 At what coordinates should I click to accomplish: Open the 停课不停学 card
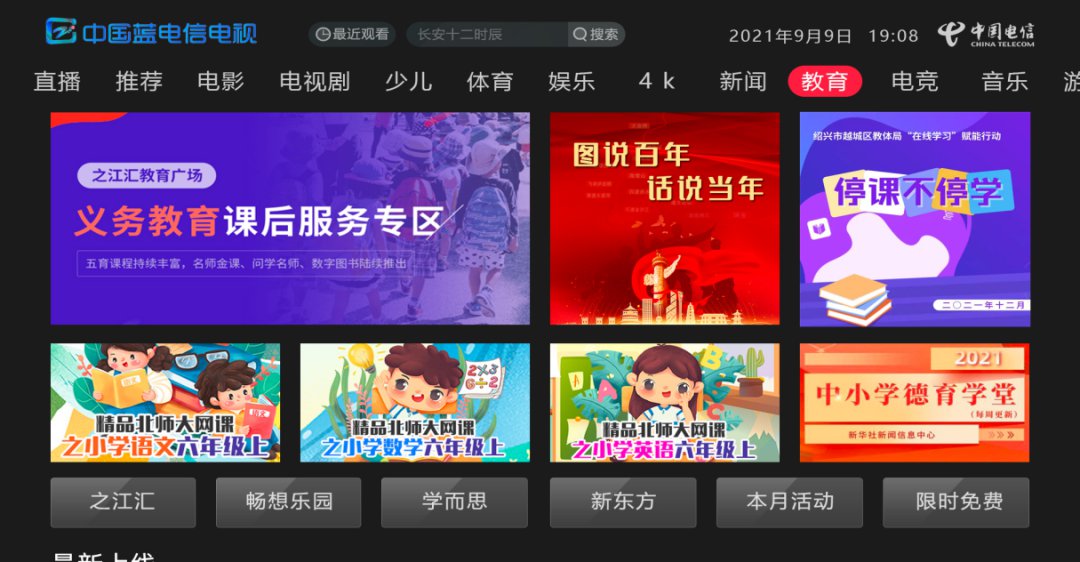click(915, 218)
